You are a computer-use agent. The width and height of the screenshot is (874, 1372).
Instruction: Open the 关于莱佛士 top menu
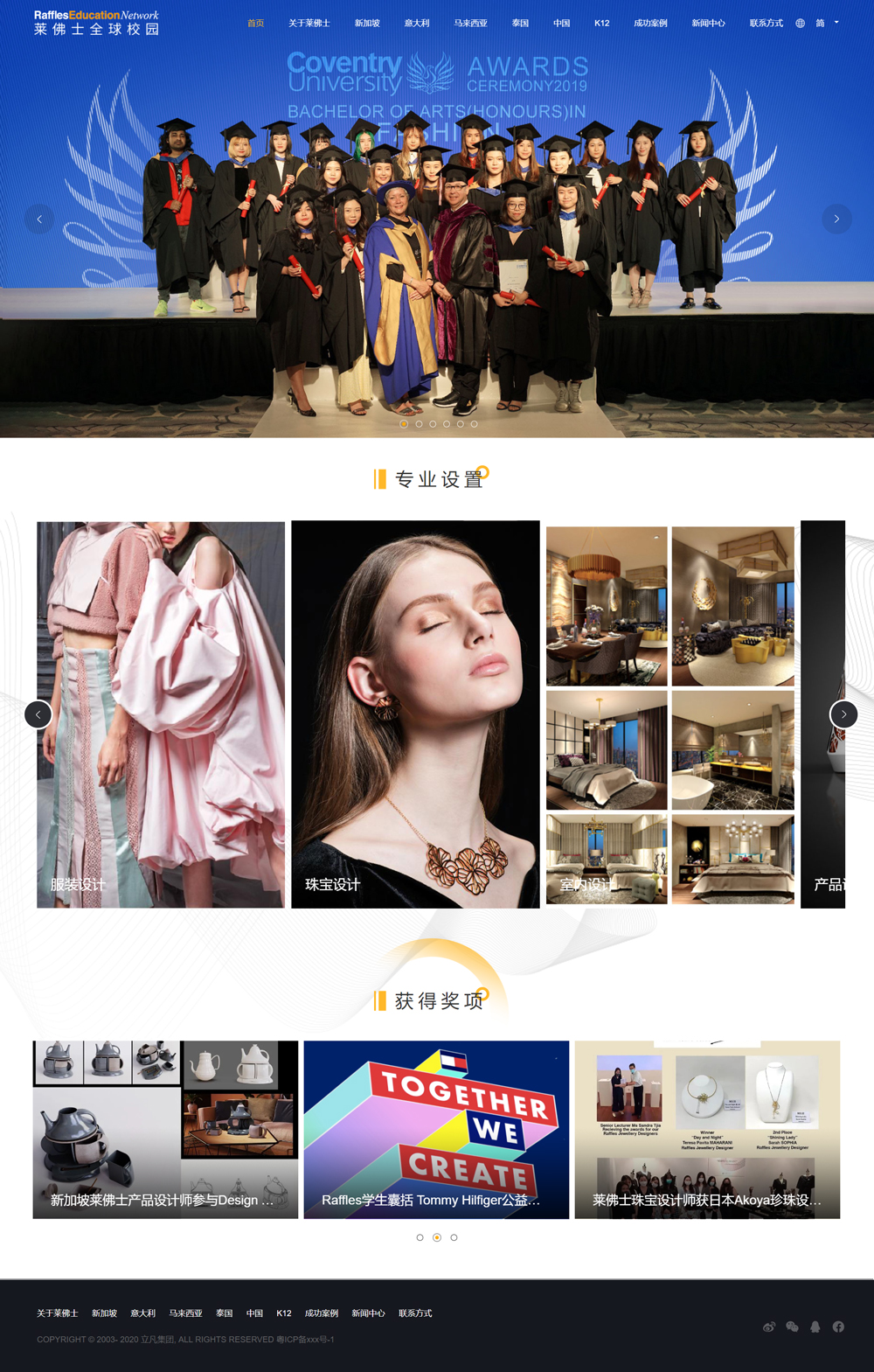(x=309, y=24)
